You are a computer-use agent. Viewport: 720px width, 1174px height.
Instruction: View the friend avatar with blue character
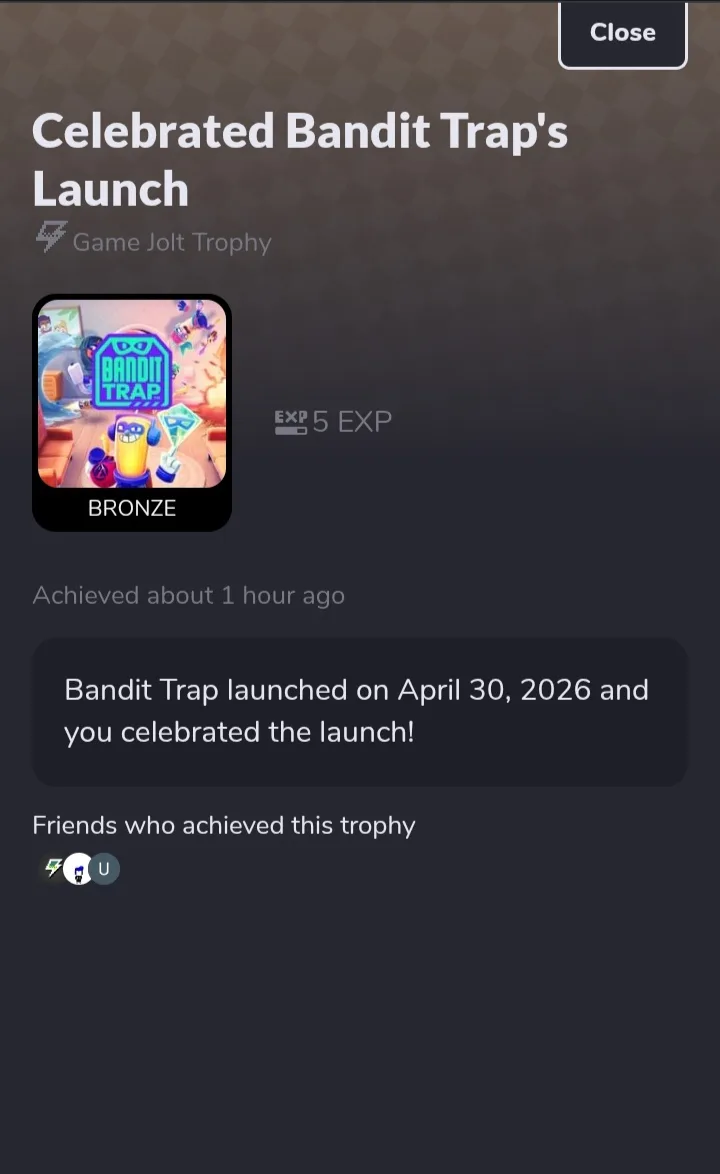[78, 869]
